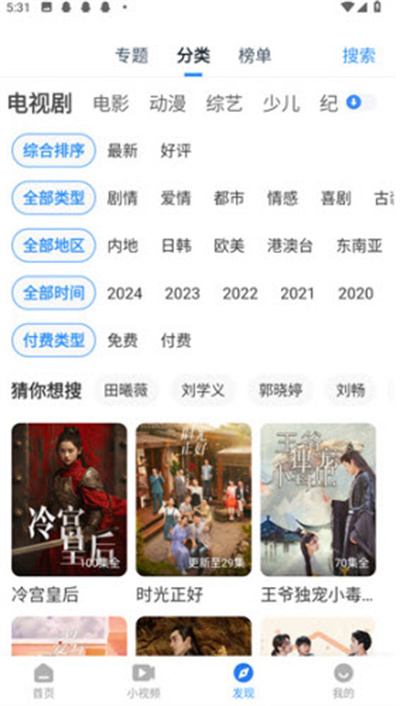This screenshot has width=400, height=706.
Task: Select the 电影 category
Action: click(x=111, y=104)
